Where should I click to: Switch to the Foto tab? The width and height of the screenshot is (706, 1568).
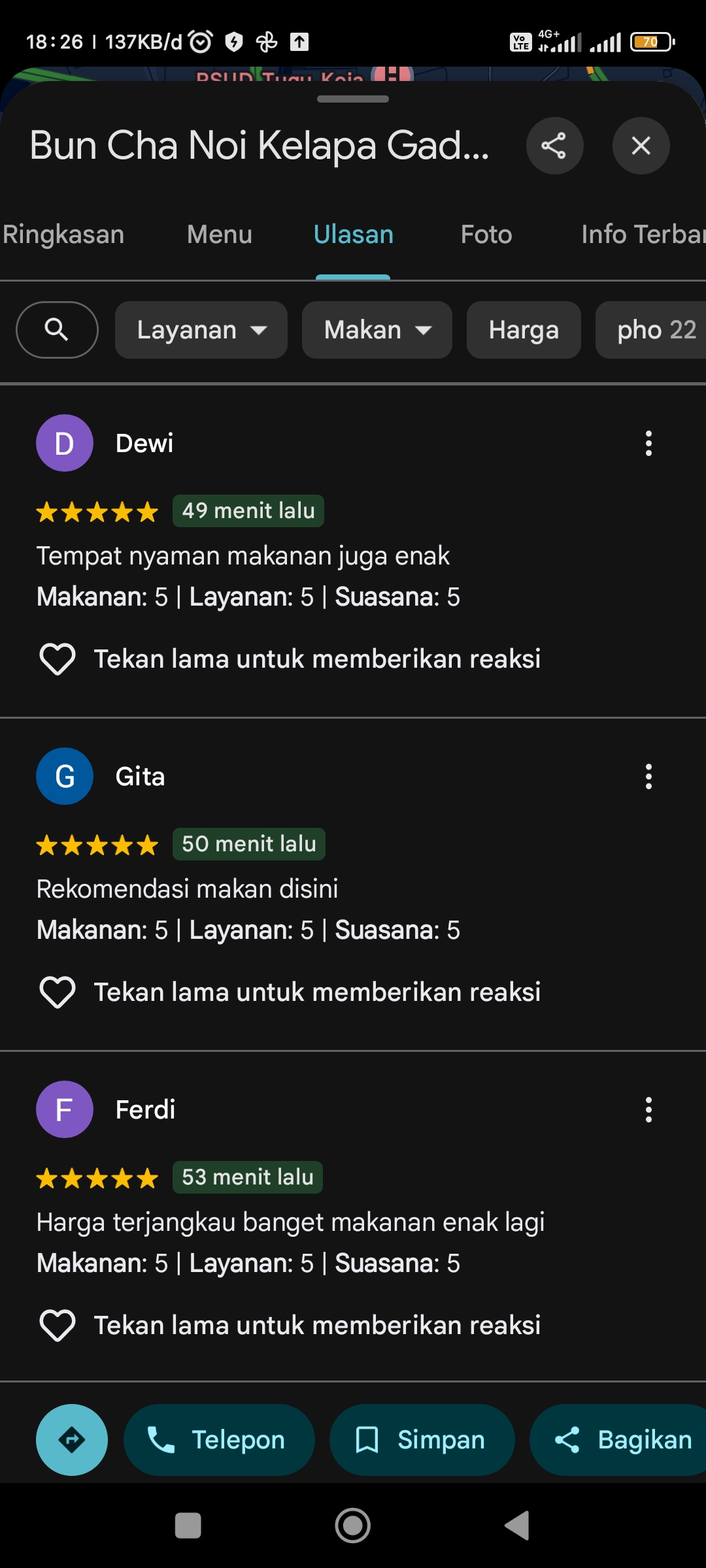(x=486, y=235)
